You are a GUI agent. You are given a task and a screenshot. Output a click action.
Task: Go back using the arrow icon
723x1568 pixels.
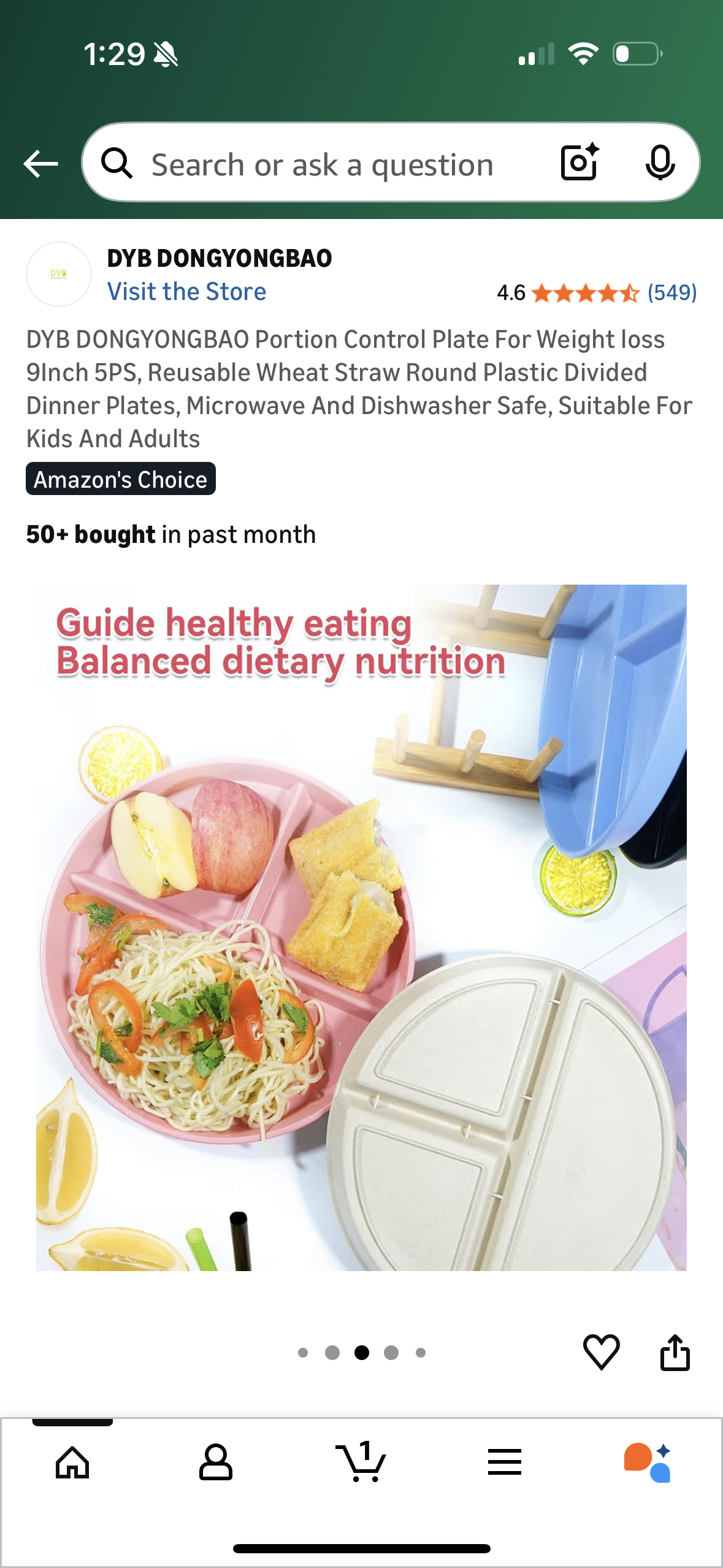coord(40,164)
